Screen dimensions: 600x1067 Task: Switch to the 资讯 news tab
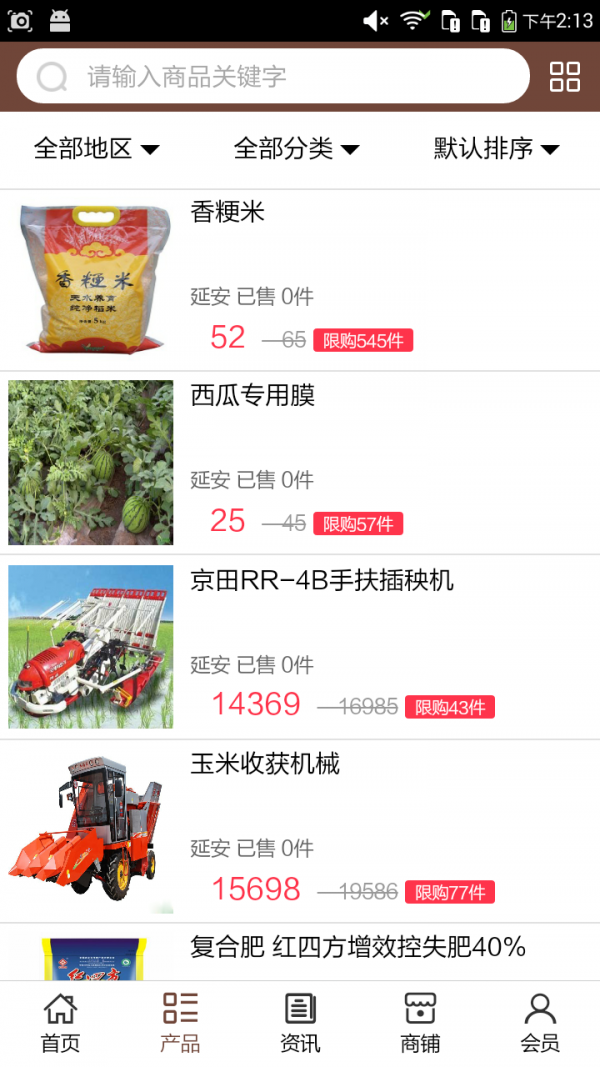pyautogui.click(x=300, y=1023)
